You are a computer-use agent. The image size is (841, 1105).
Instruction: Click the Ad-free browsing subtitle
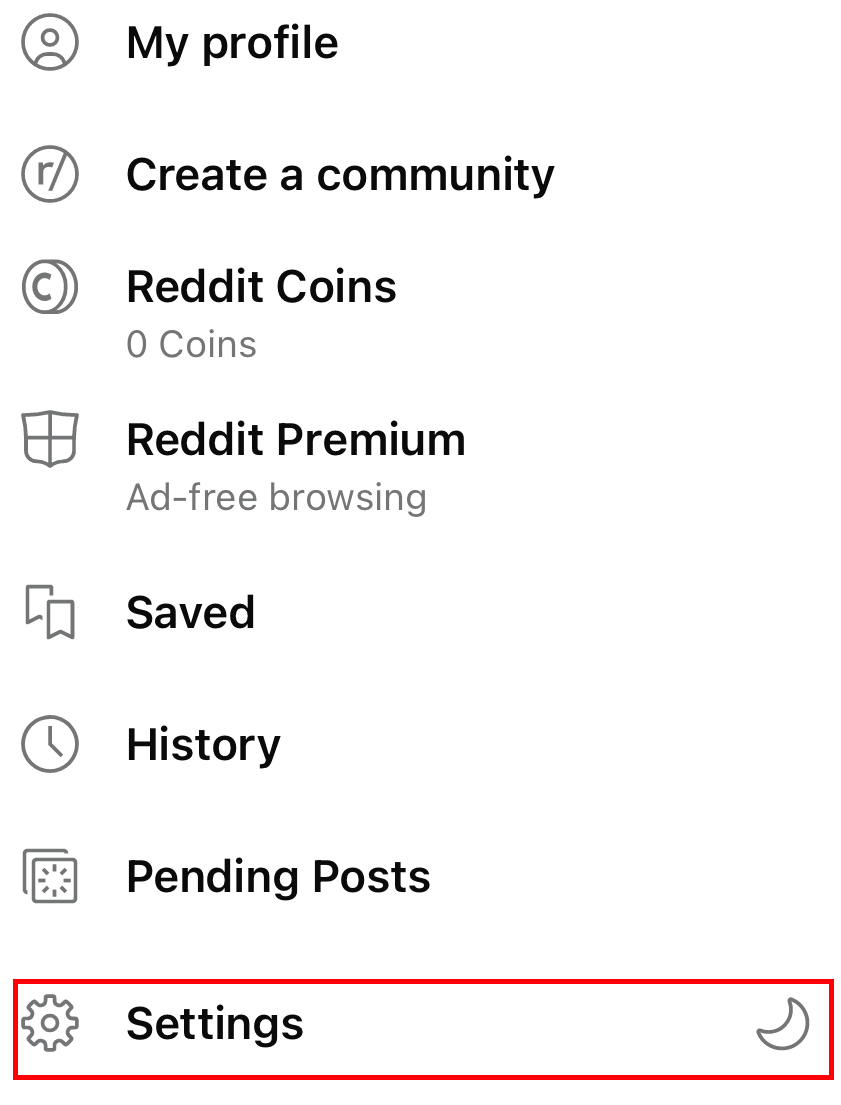[277, 497]
